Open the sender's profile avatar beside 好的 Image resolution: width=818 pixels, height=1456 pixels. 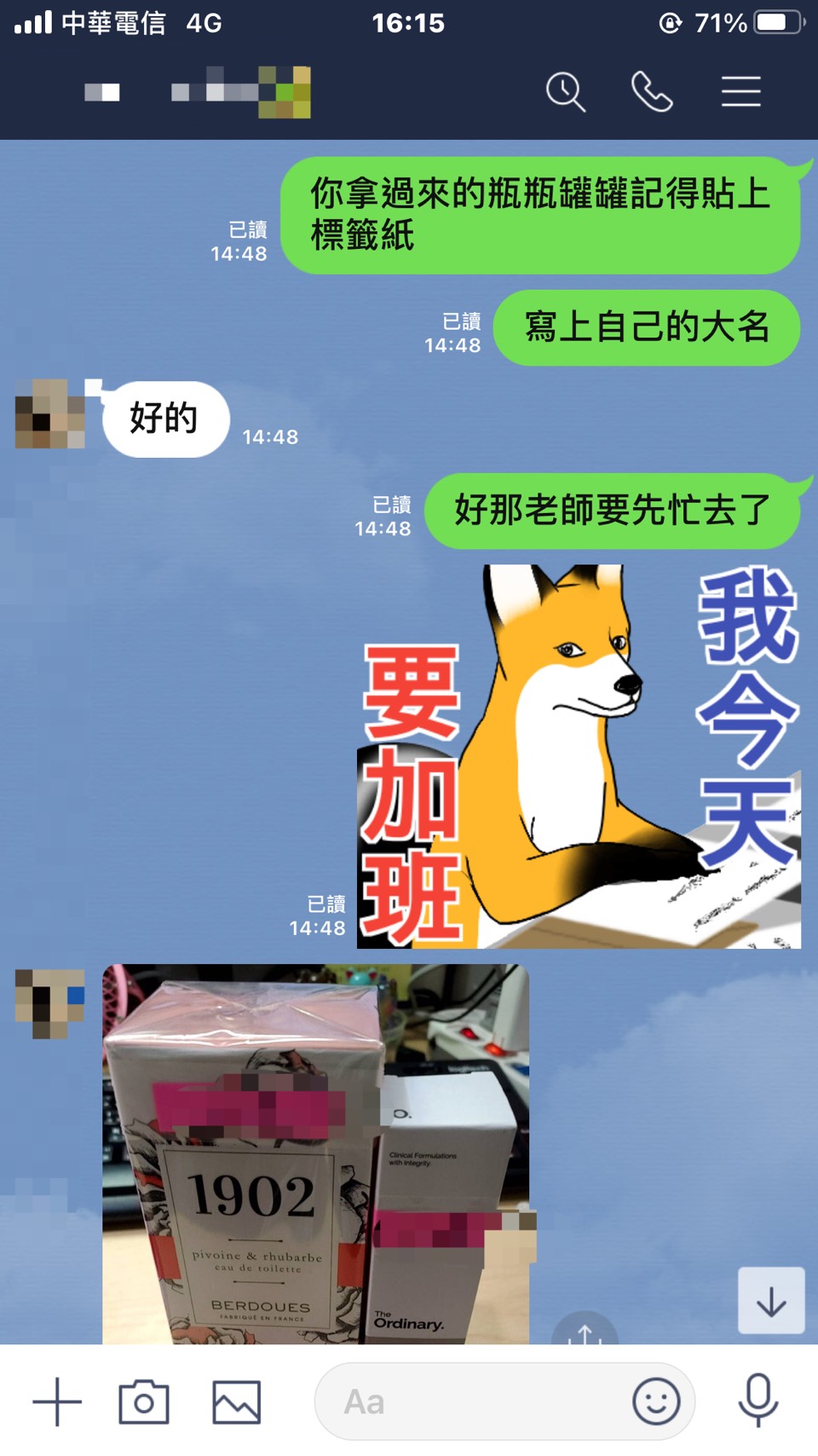[x=50, y=414]
